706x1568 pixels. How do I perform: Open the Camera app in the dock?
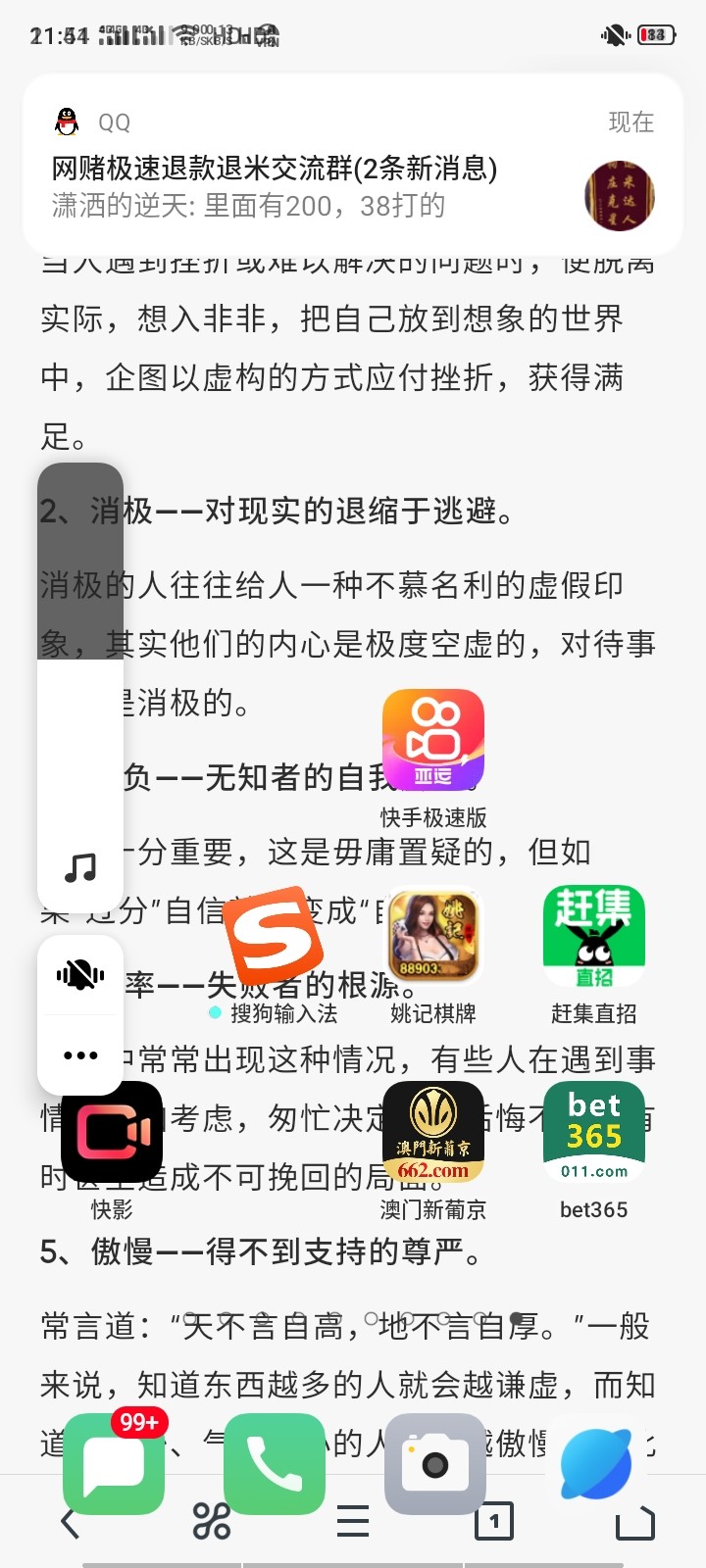click(x=434, y=1461)
